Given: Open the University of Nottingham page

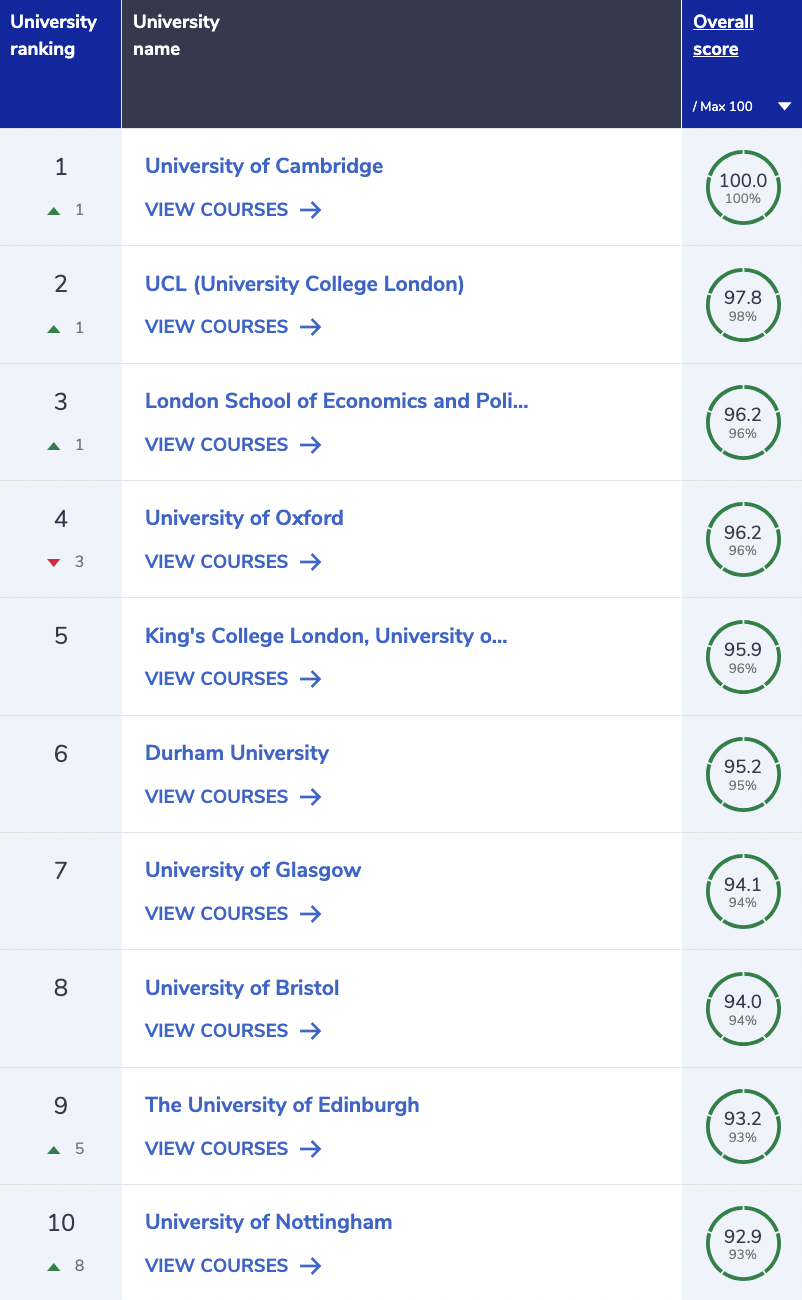Looking at the screenshot, I should coord(269,1222).
